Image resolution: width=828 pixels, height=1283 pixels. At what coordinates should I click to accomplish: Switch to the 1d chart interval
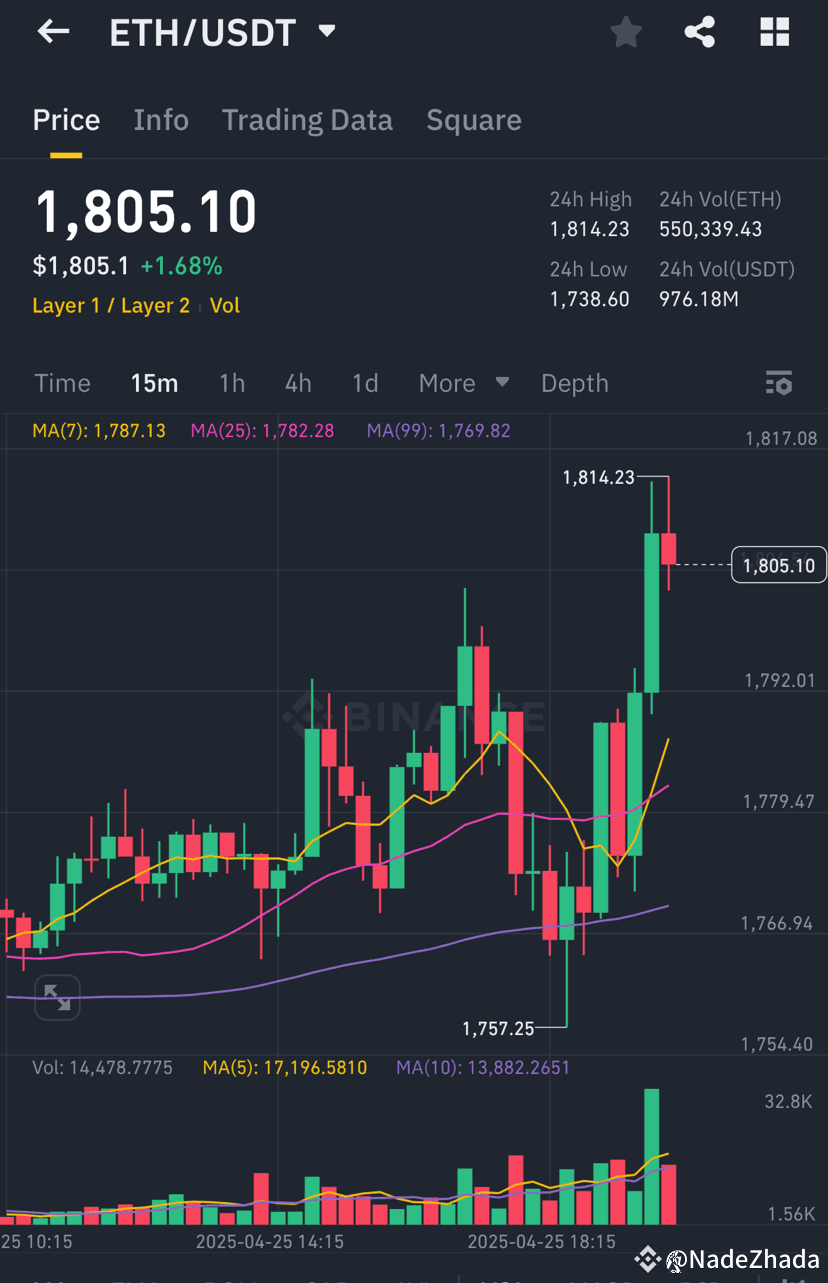click(x=365, y=383)
